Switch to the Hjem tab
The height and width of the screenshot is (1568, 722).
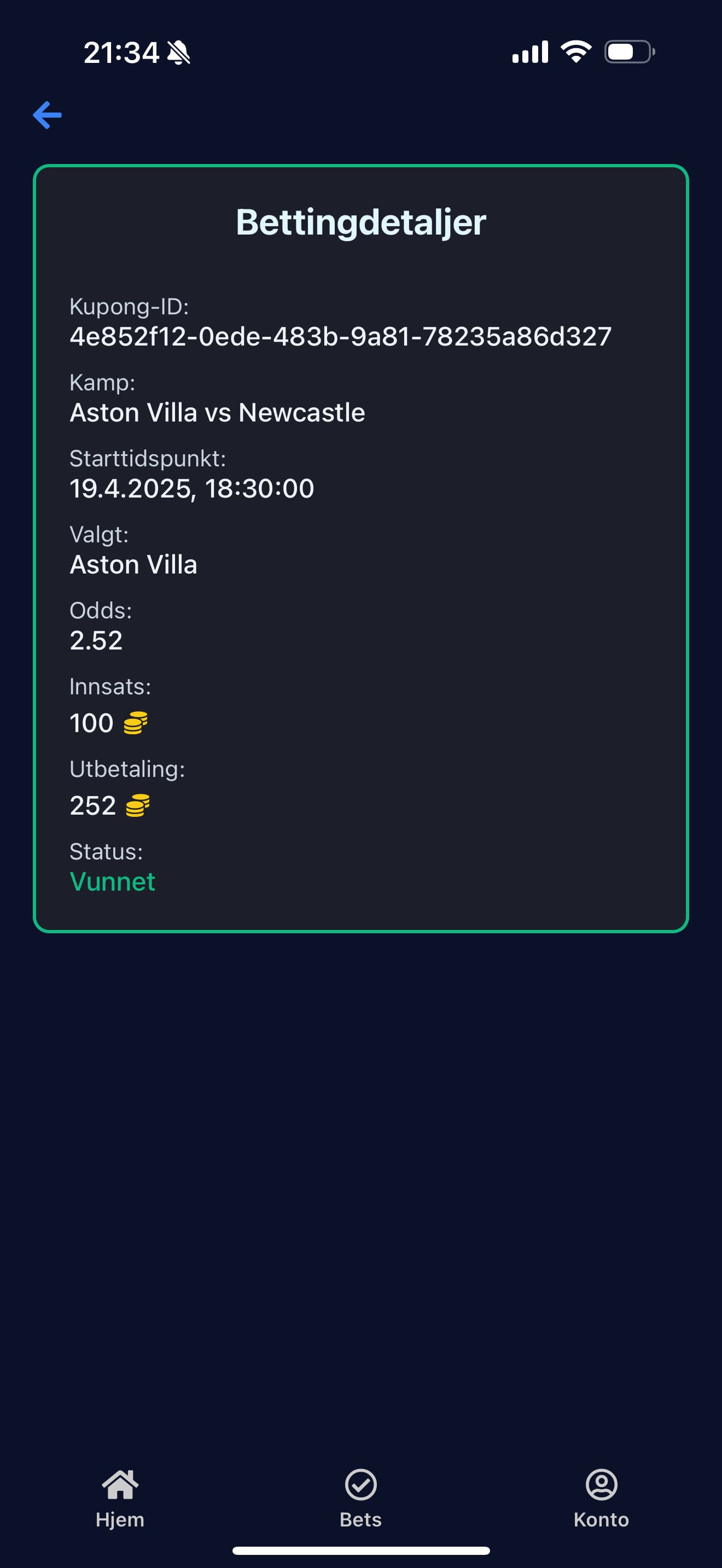120,1498
